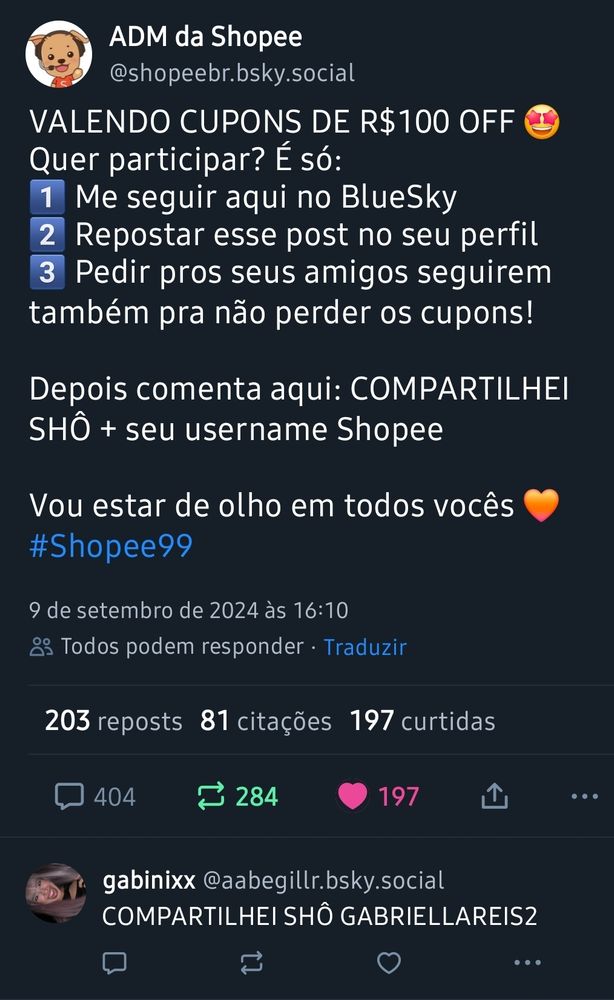The height and width of the screenshot is (1000, 614).
Task: Repost gabinixx's comment
Action: pyautogui.click(x=251, y=963)
